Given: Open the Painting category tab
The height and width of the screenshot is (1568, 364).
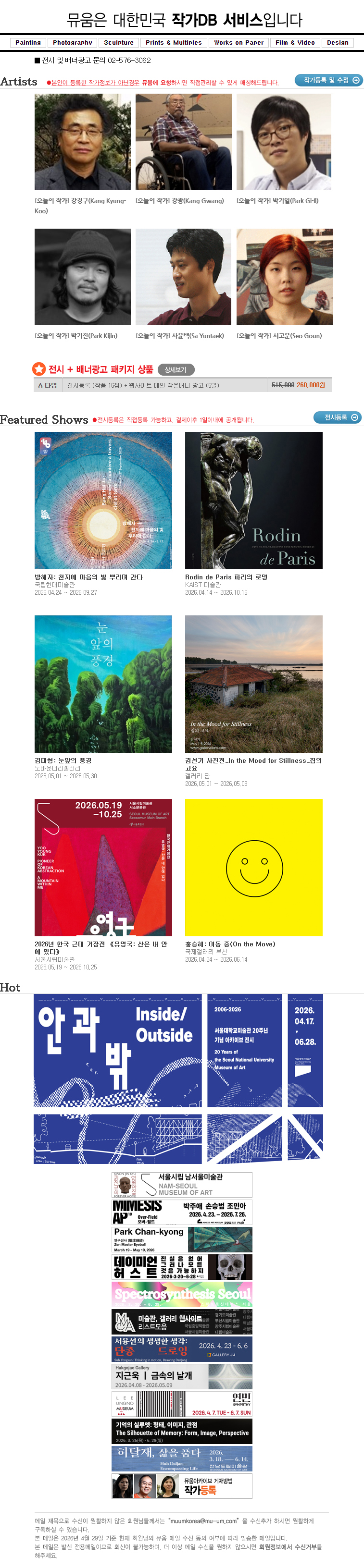Looking at the screenshot, I should (28, 43).
